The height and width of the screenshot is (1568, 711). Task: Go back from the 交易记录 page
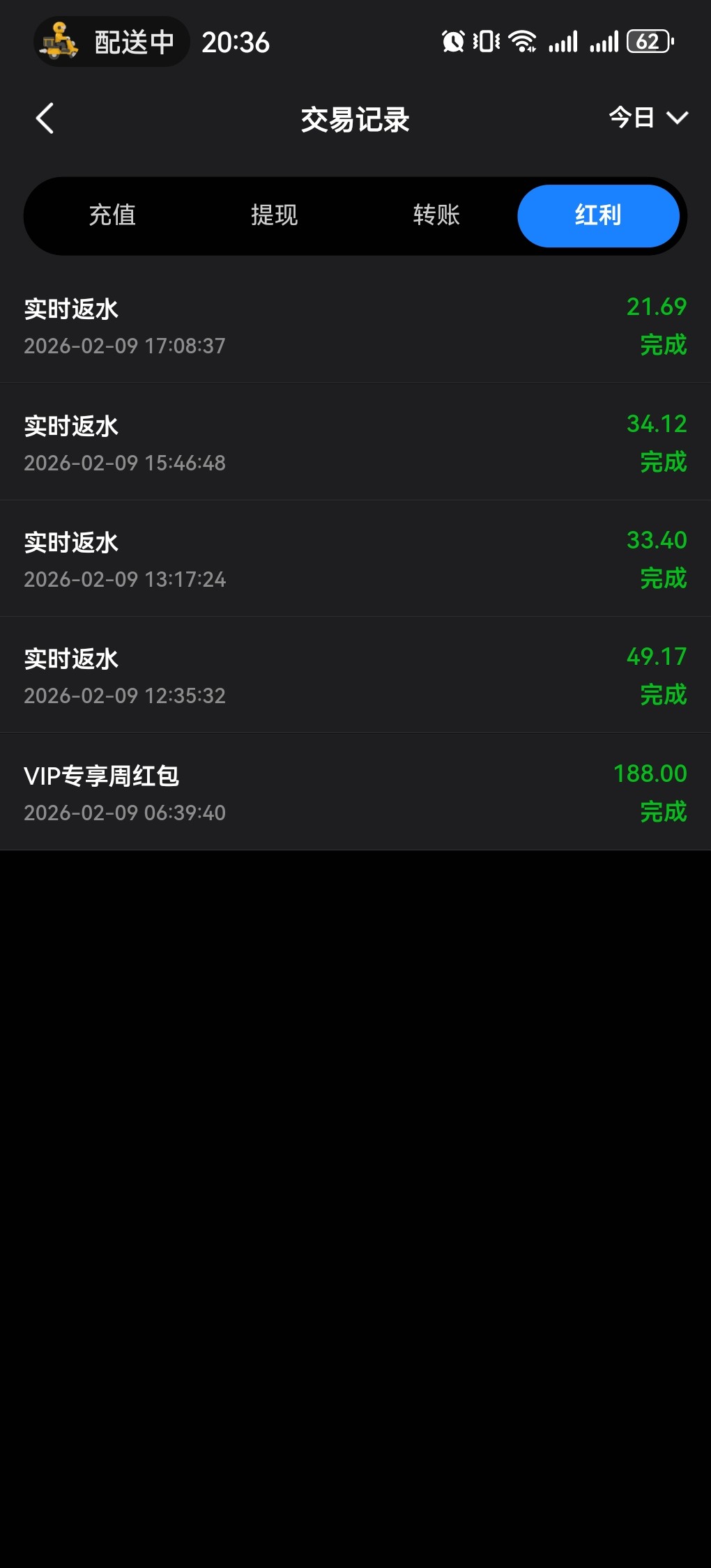45,118
